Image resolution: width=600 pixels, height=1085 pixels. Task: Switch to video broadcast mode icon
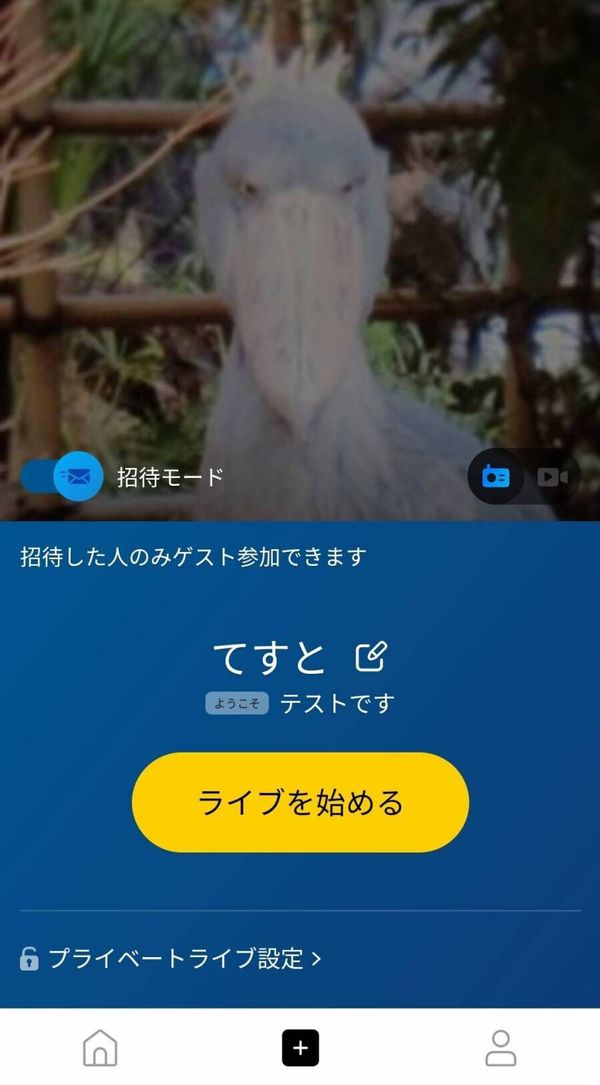[x=552, y=477]
